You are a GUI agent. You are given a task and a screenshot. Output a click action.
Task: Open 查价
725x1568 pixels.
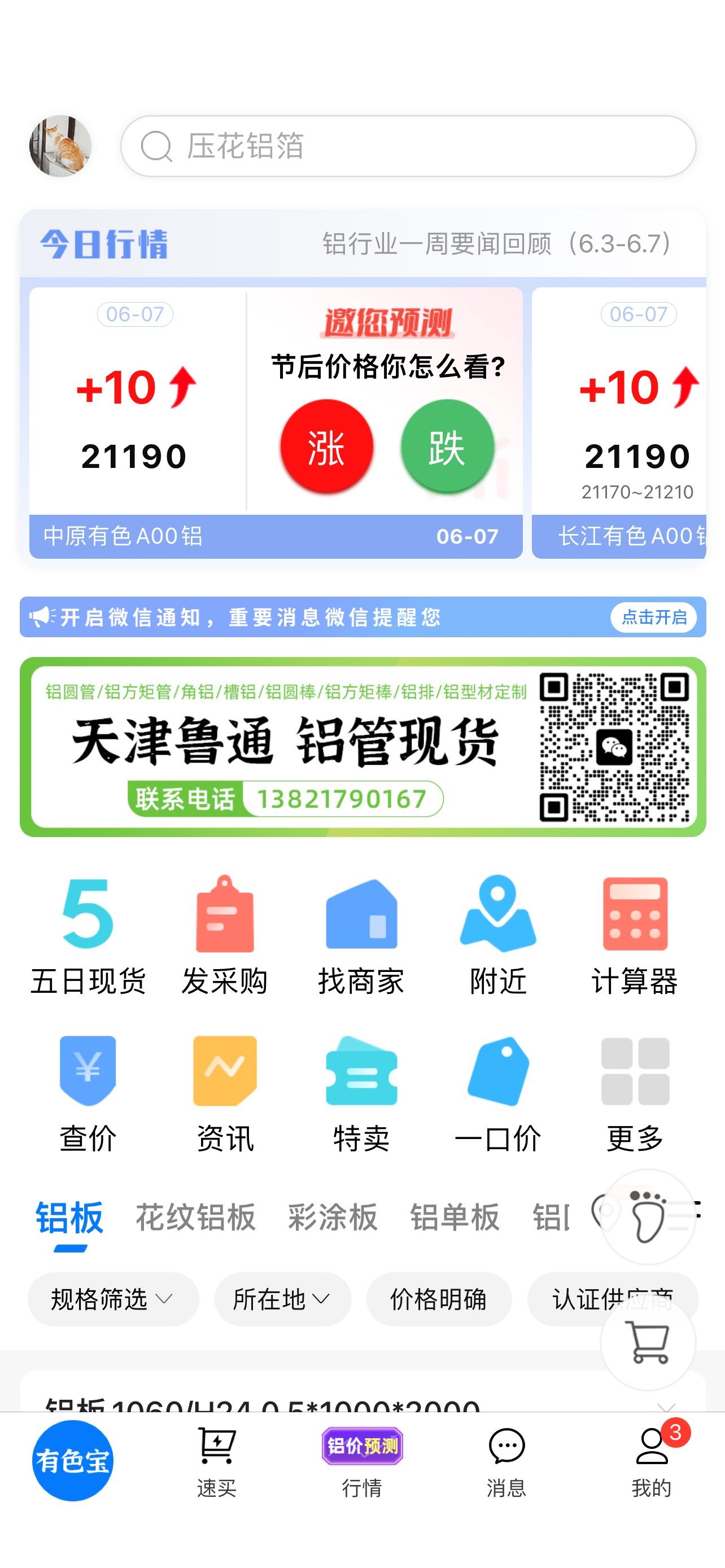[88, 1094]
